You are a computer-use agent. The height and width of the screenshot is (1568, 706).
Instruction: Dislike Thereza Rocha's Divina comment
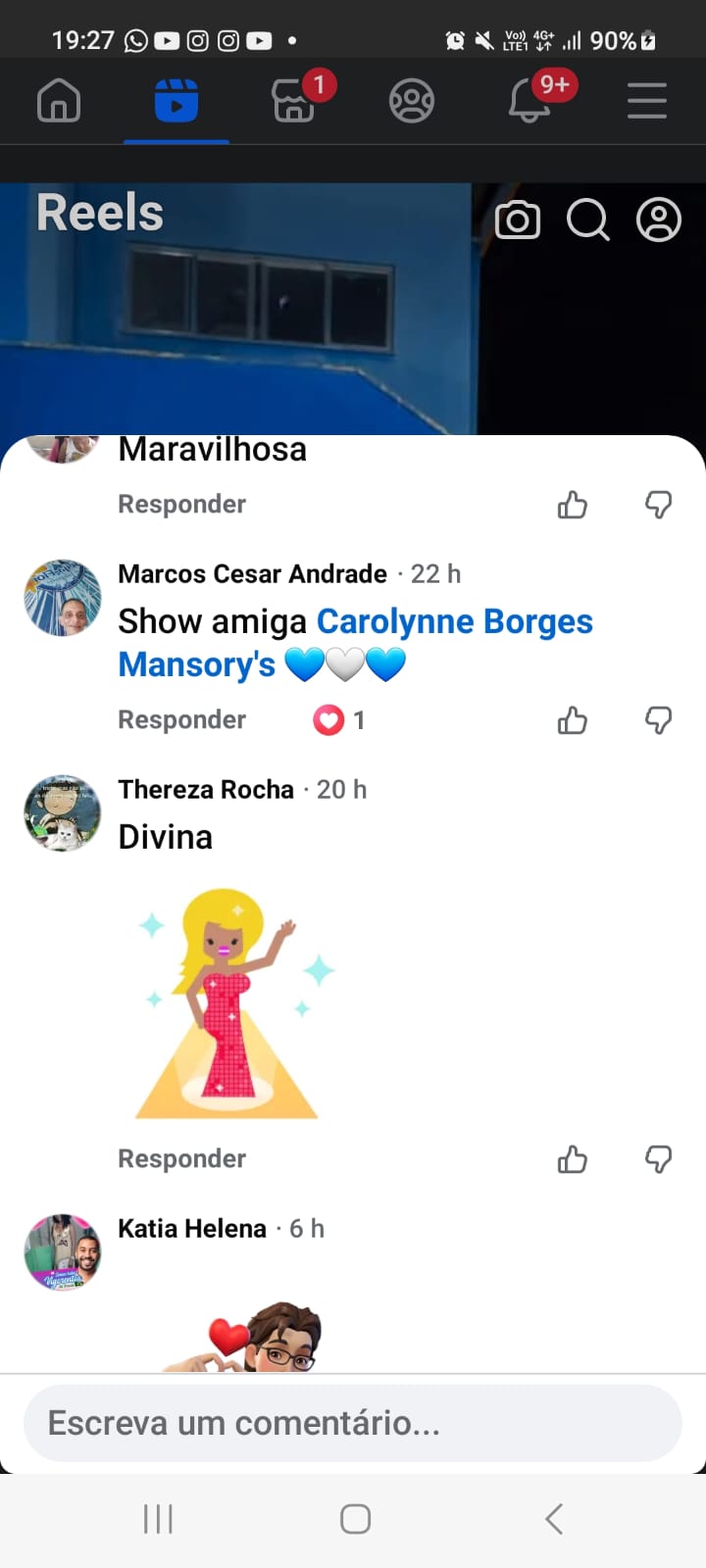[658, 1159]
